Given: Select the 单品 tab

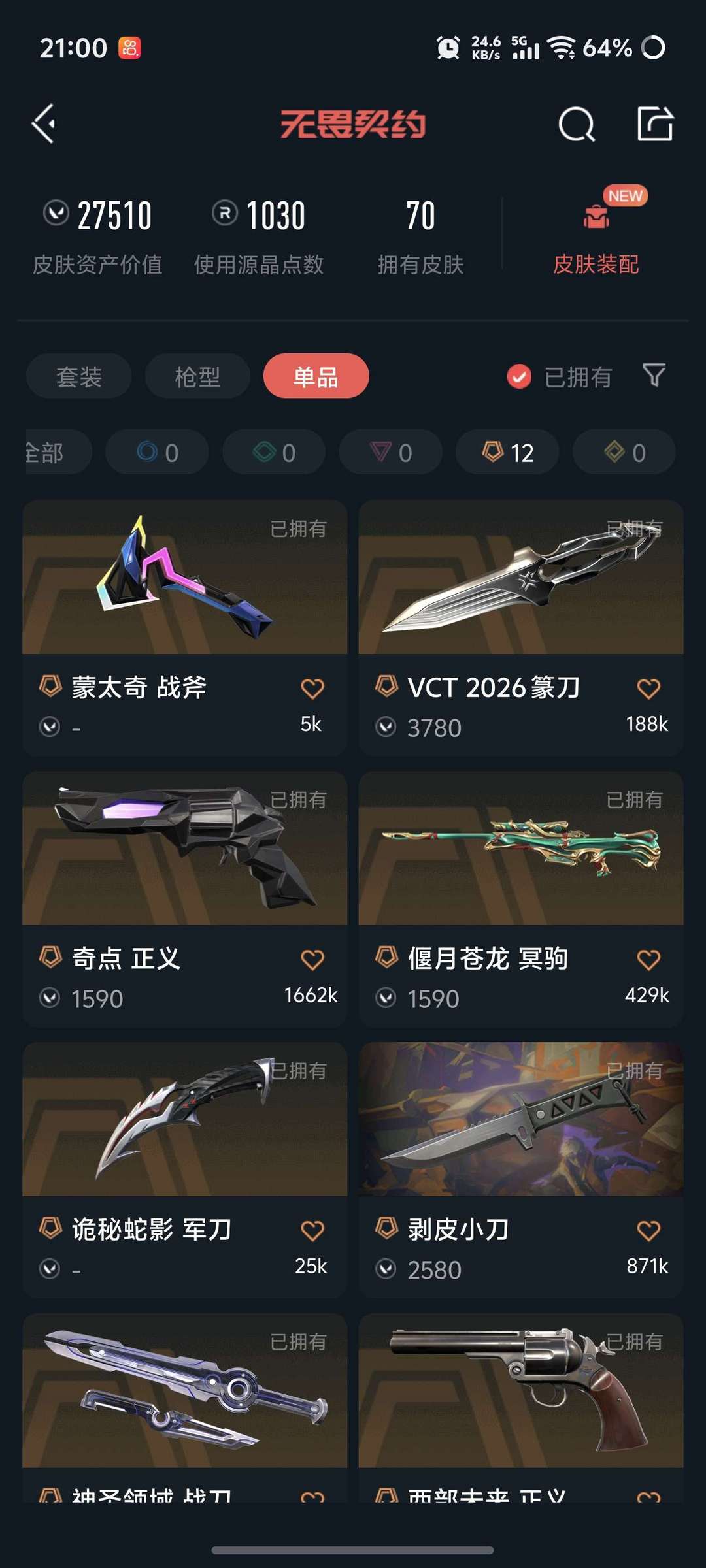Looking at the screenshot, I should tap(316, 376).
